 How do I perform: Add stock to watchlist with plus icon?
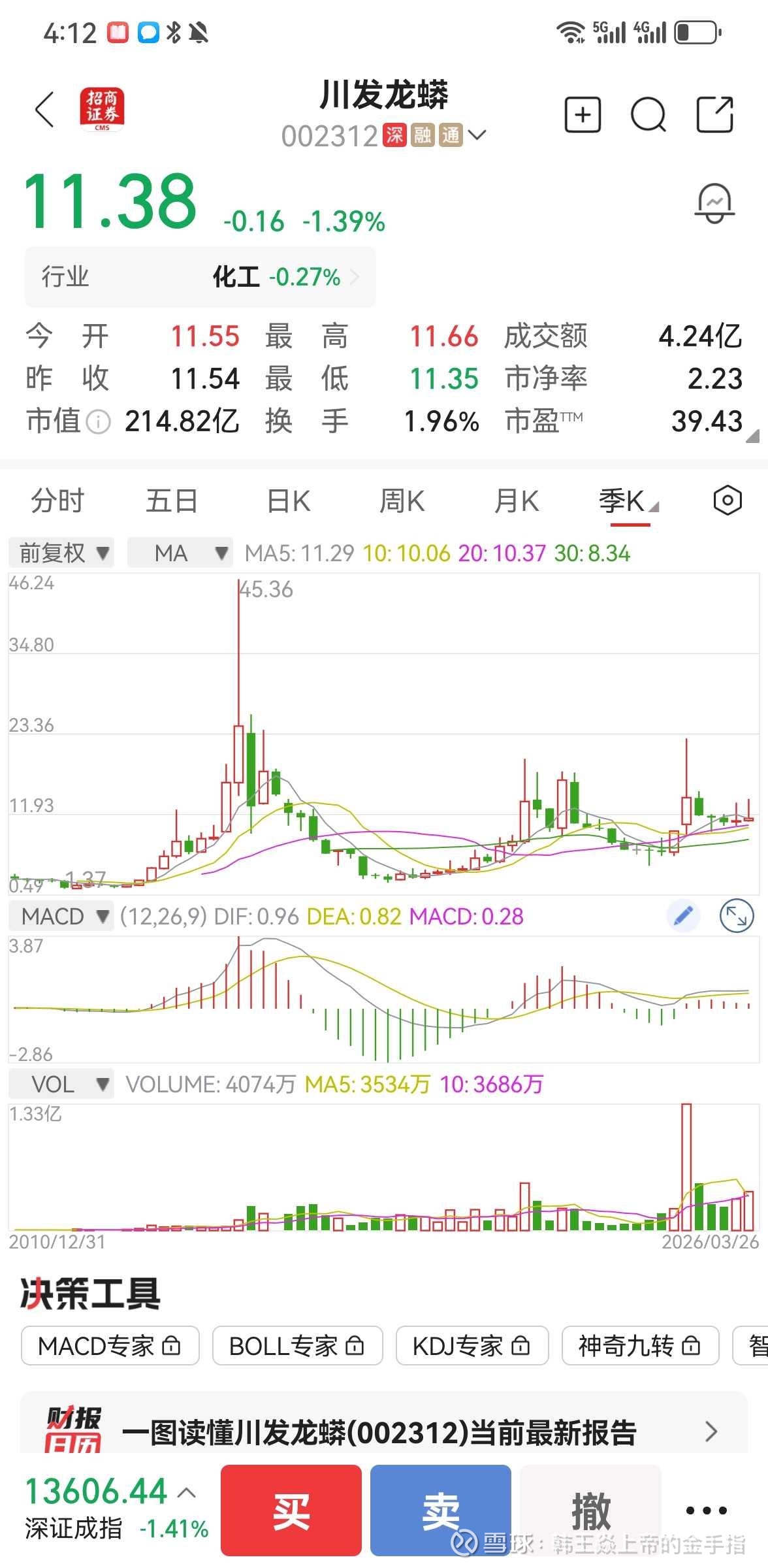[582, 116]
